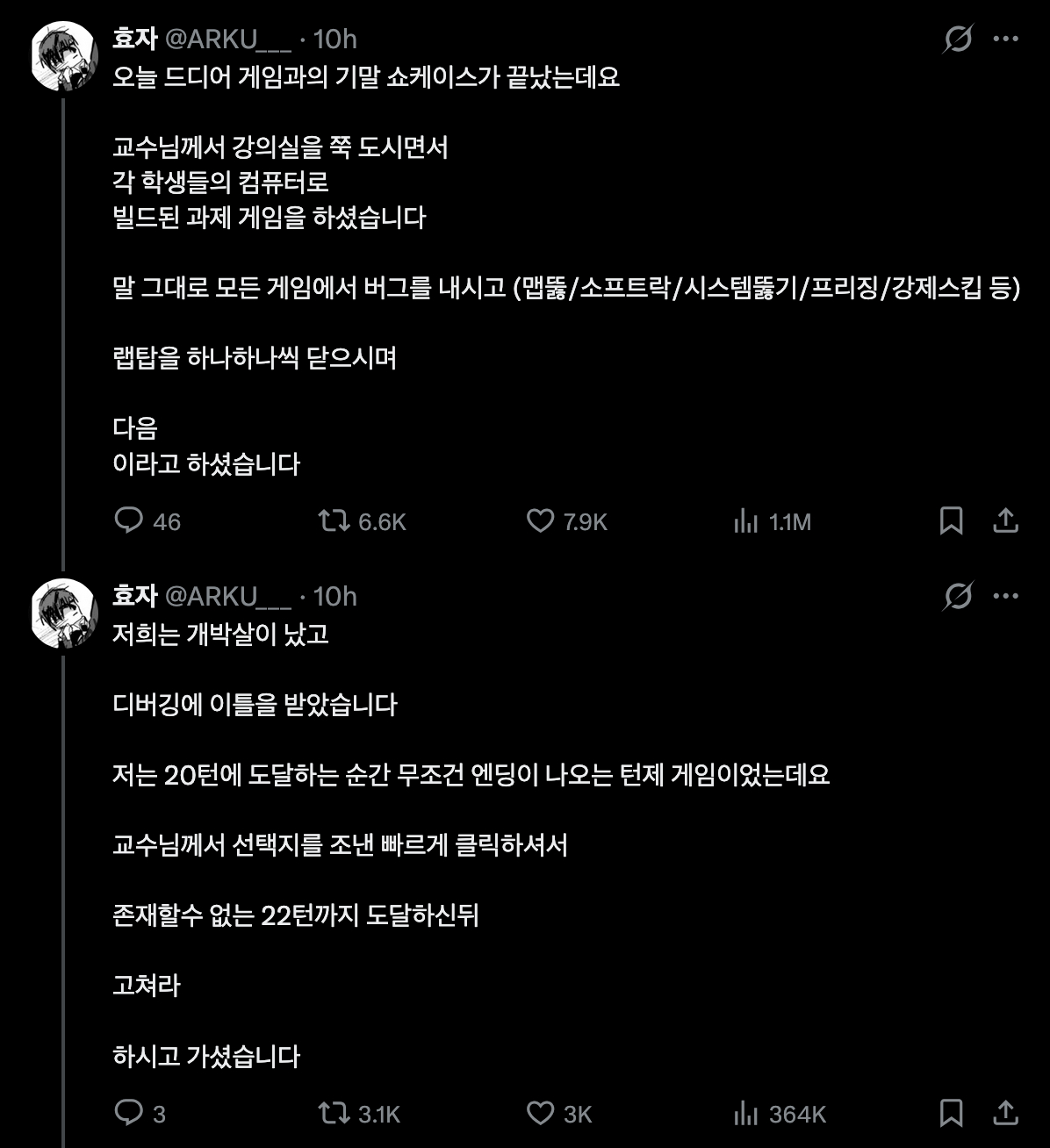This screenshot has width=1050, height=1148.
Task: Open @ARKU___ handle on first tweet
Action: pyautogui.click(x=227, y=39)
